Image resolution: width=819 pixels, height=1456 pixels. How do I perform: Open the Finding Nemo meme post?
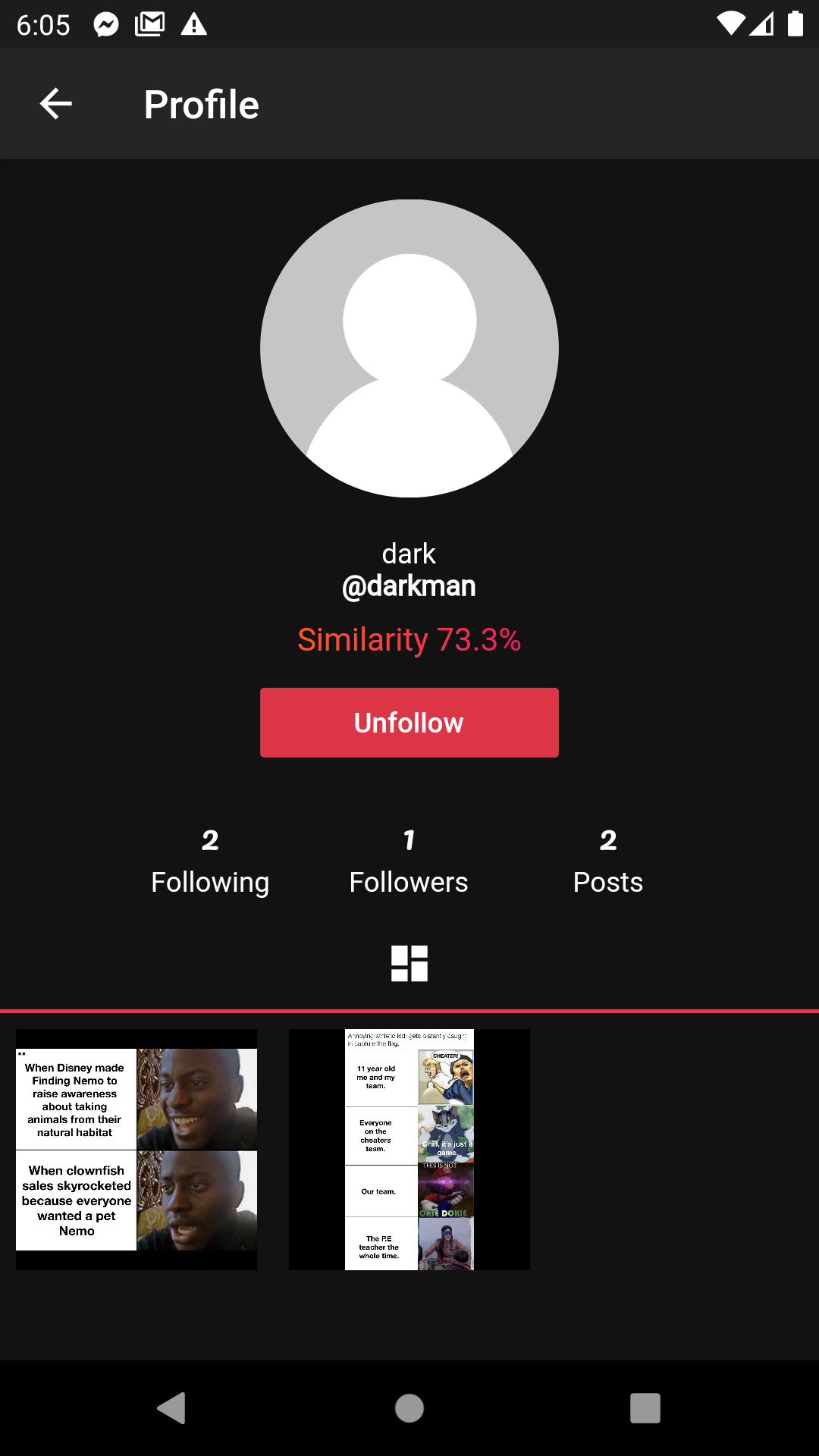(136, 1149)
